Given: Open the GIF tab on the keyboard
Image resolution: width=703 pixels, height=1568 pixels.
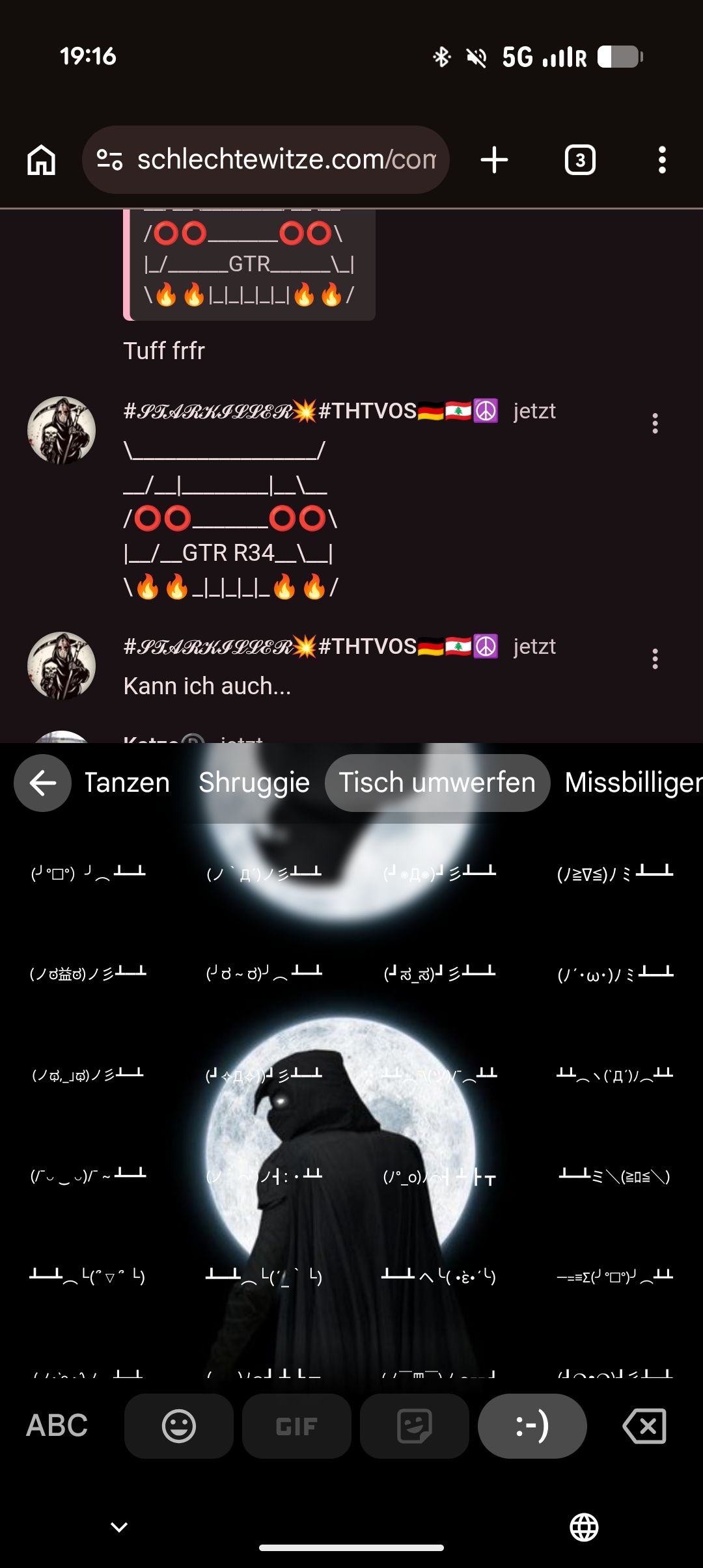Looking at the screenshot, I should pyautogui.click(x=296, y=1426).
